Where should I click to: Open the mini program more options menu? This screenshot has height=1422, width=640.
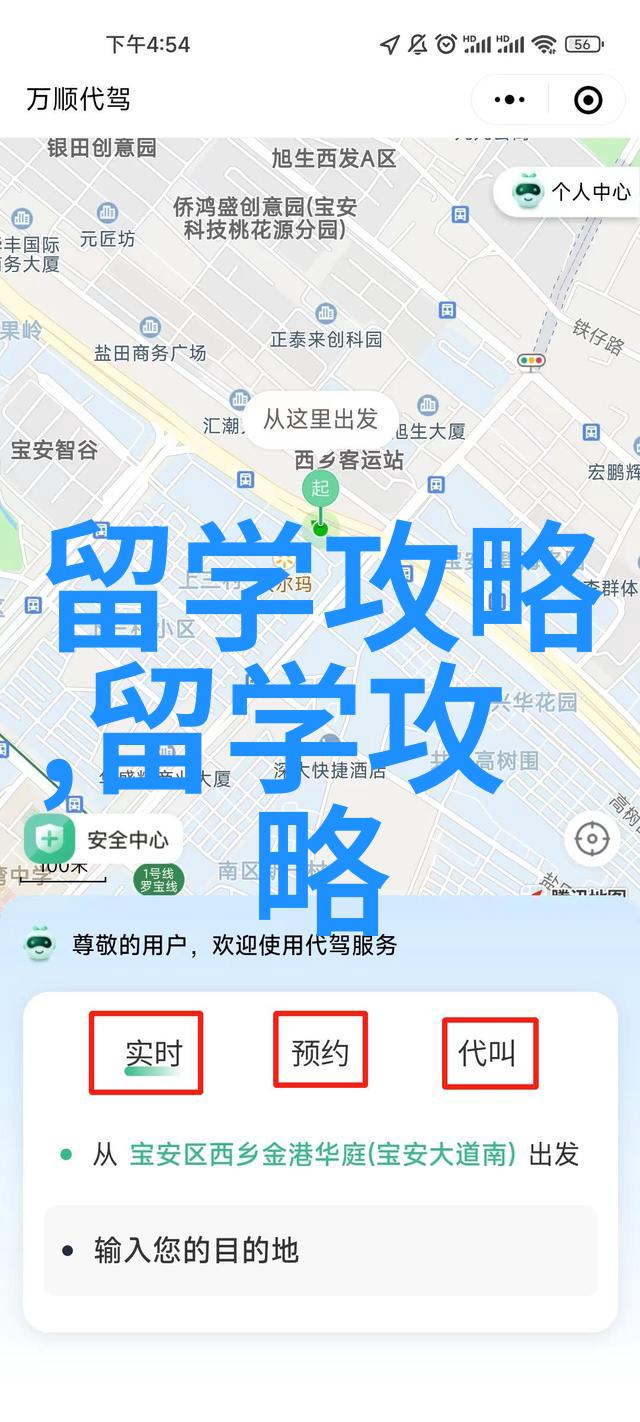coord(510,100)
